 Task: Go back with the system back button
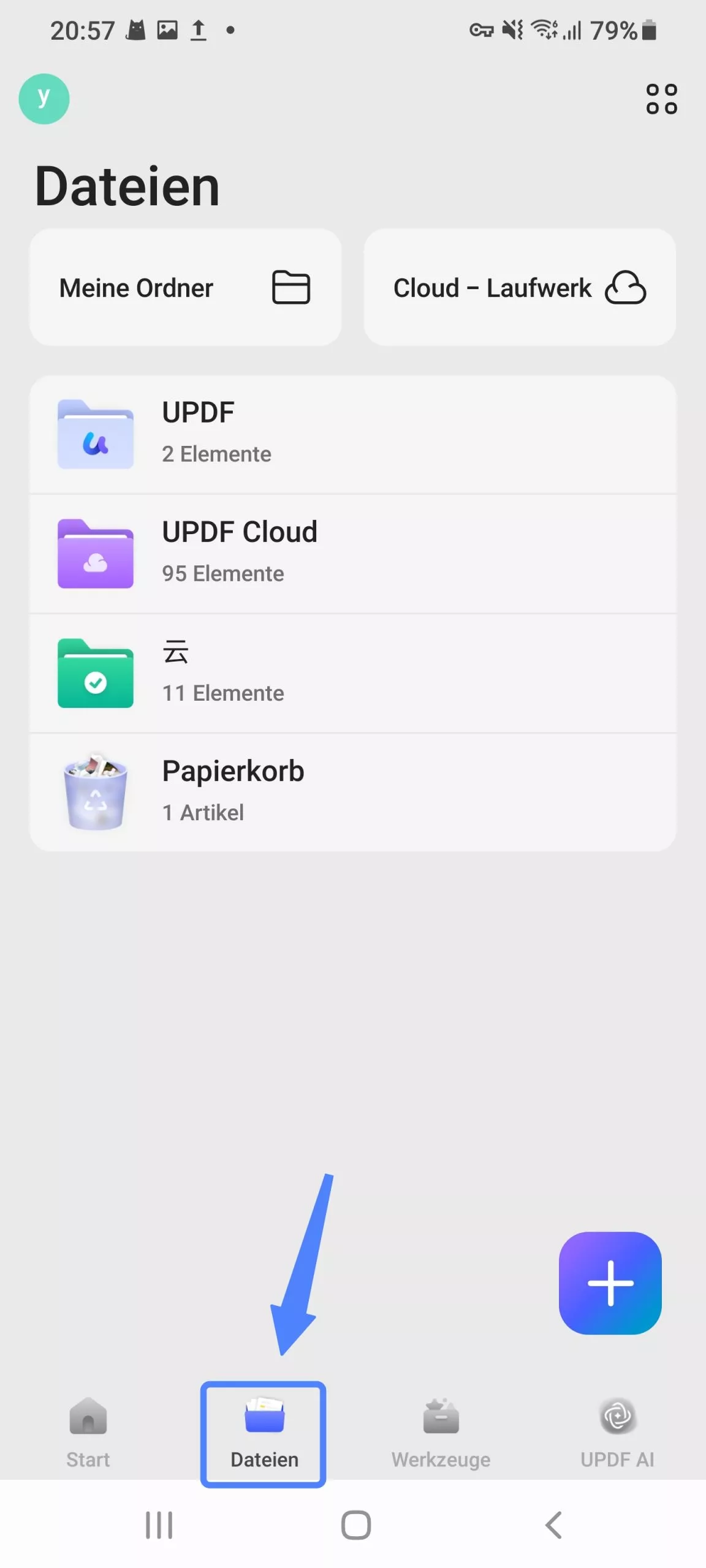point(553,1525)
